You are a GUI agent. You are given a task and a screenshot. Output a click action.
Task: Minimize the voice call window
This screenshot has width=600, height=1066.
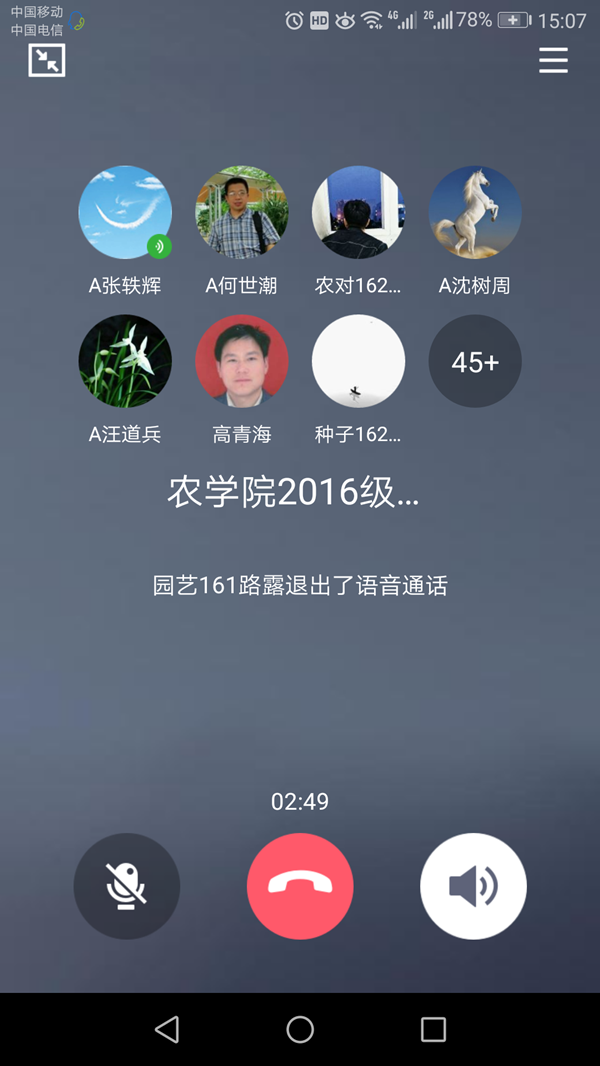point(46,61)
